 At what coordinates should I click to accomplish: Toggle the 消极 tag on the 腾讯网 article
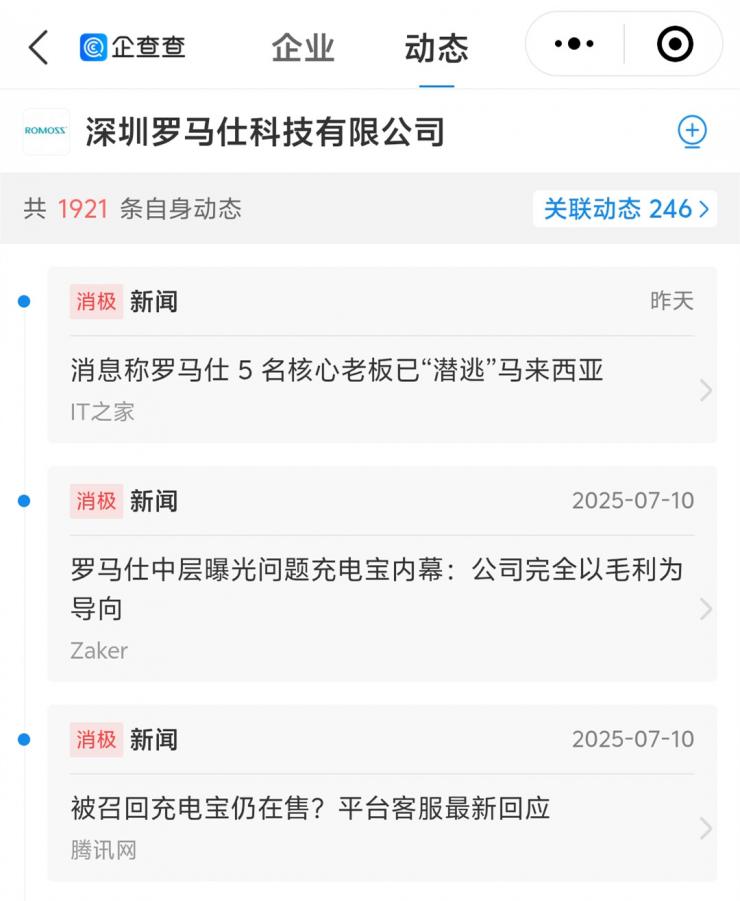[x=96, y=740]
